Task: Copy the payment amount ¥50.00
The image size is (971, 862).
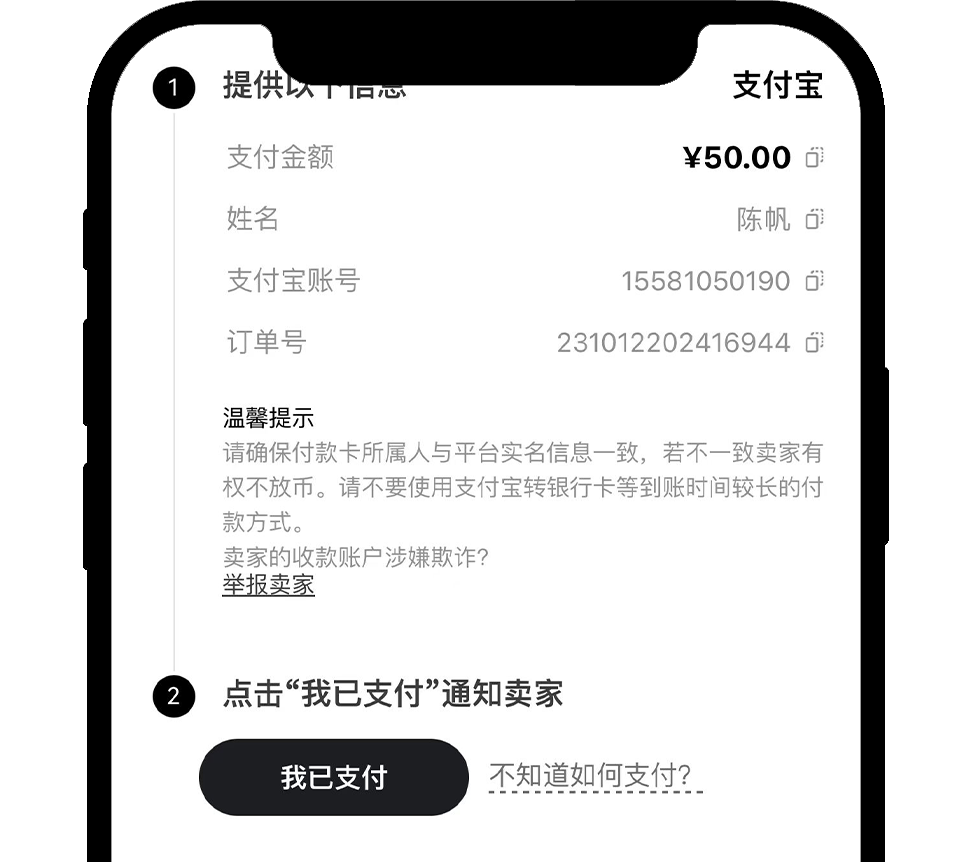Action: coord(814,157)
